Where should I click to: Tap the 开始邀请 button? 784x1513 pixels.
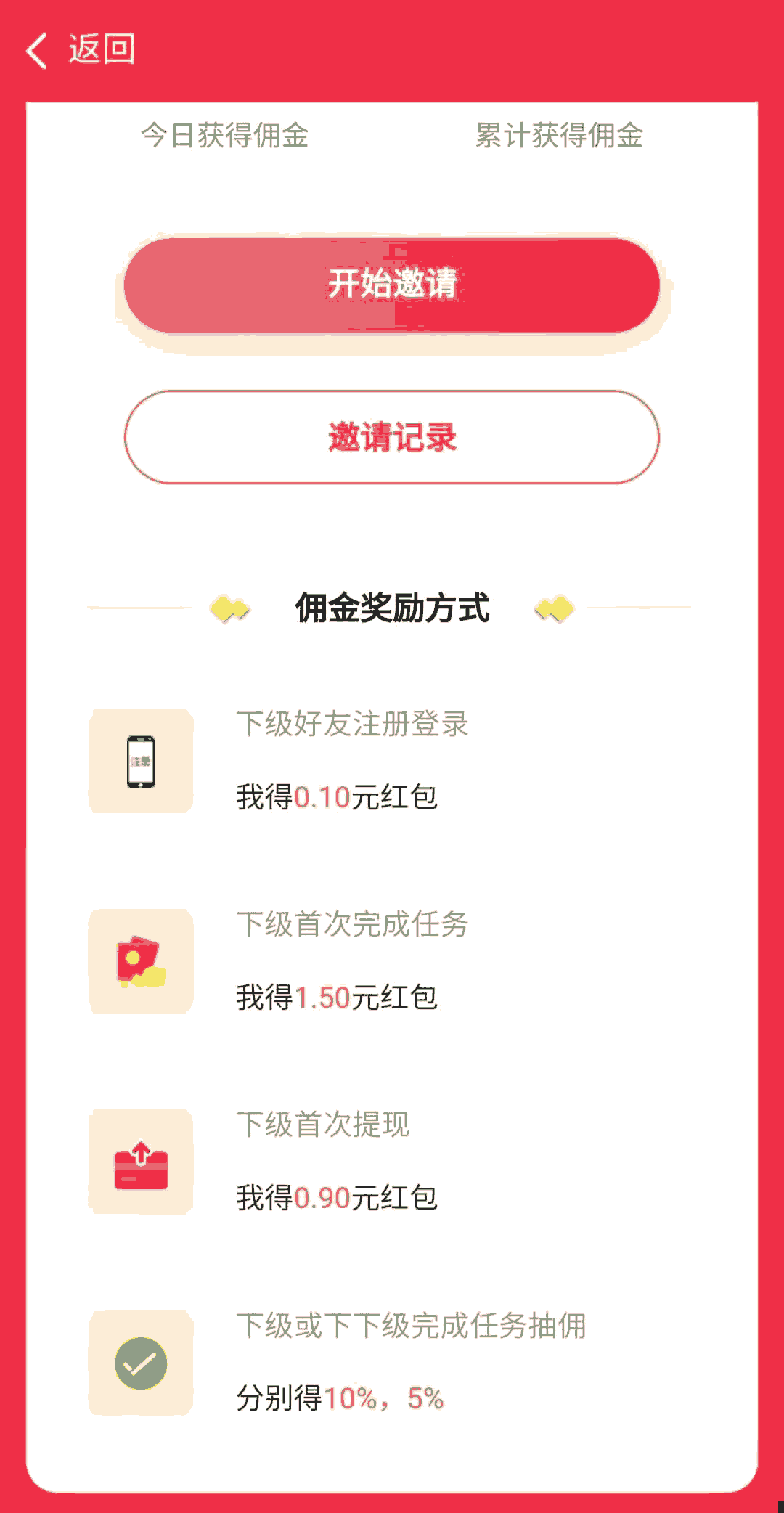coord(392,285)
